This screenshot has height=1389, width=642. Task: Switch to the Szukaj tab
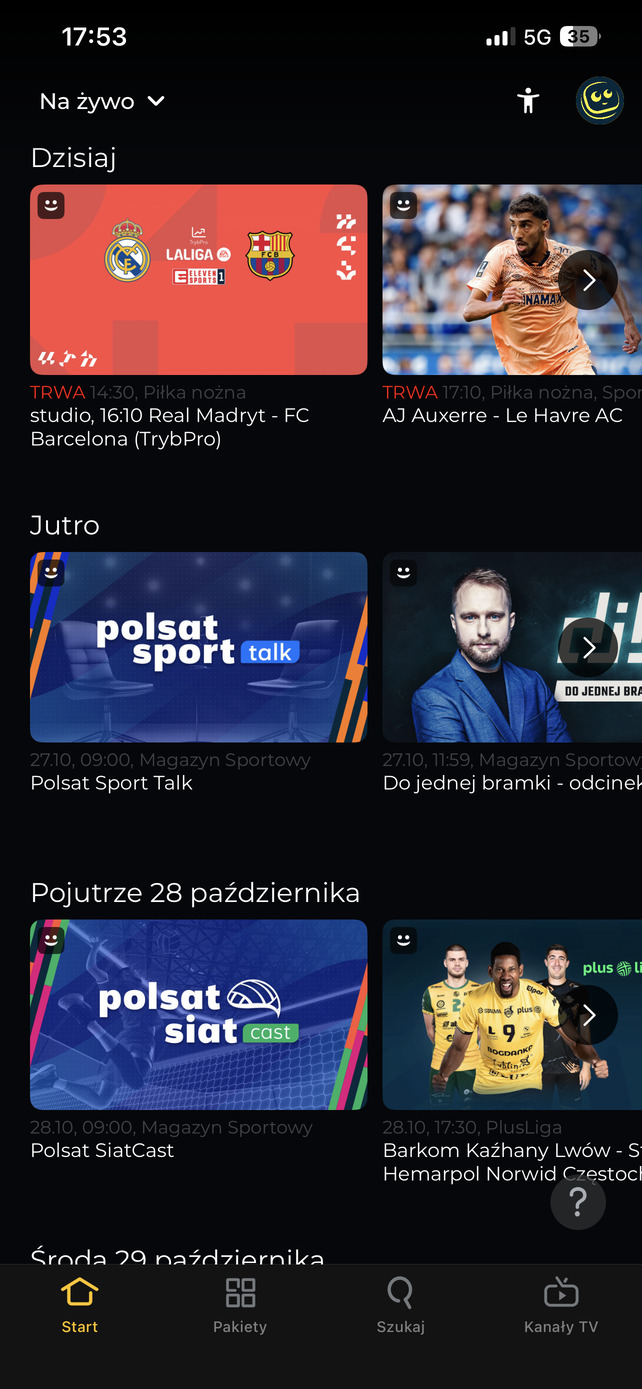click(400, 1306)
